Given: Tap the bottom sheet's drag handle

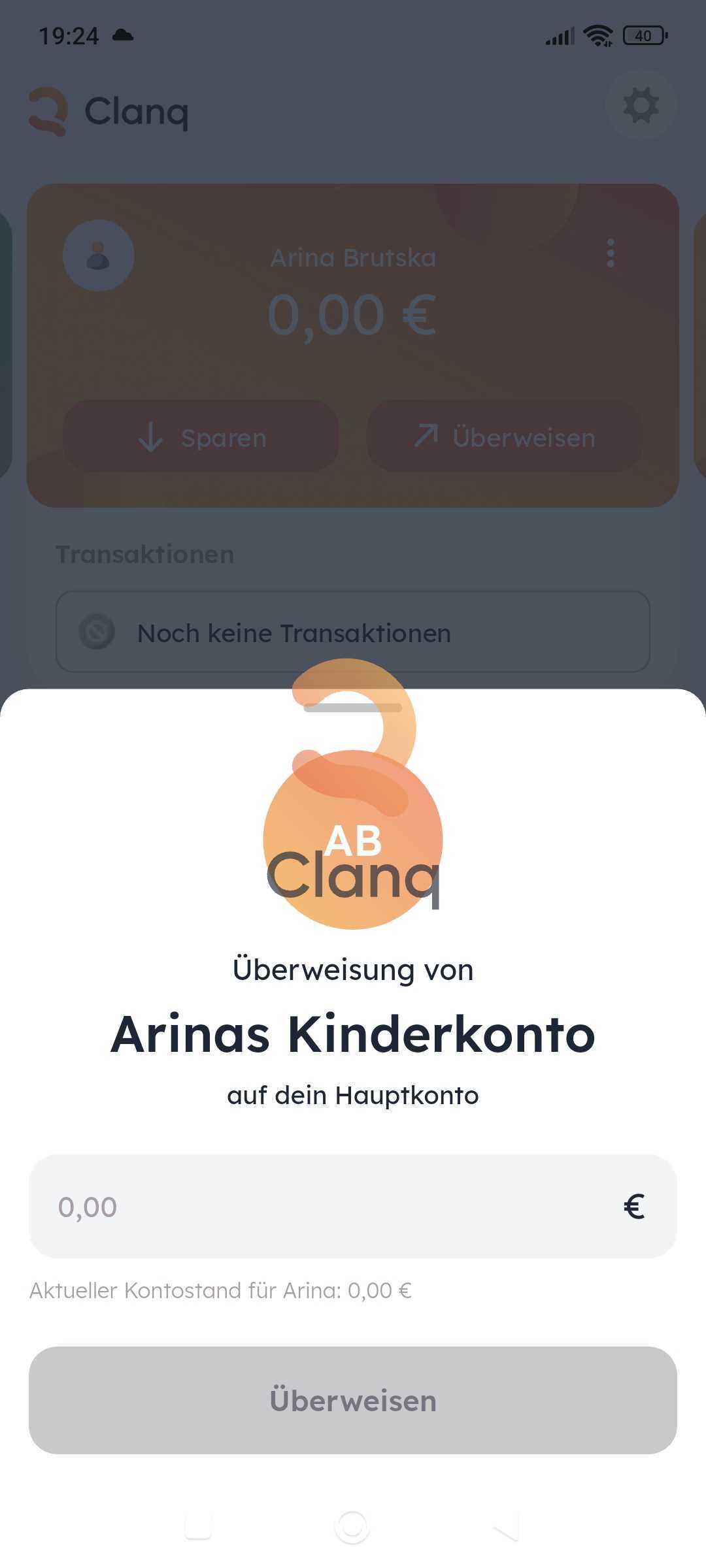Looking at the screenshot, I should coord(353,708).
